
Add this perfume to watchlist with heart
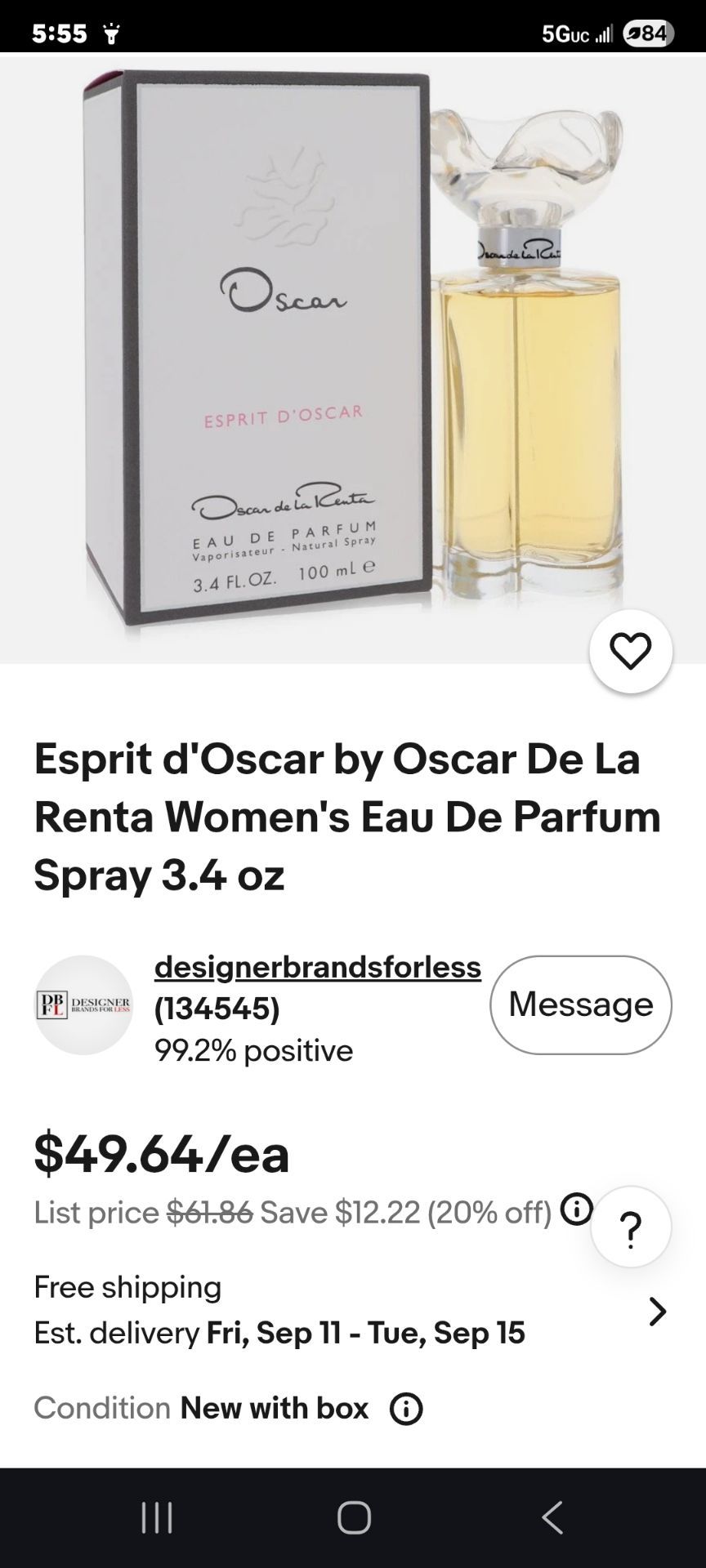(x=630, y=651)
